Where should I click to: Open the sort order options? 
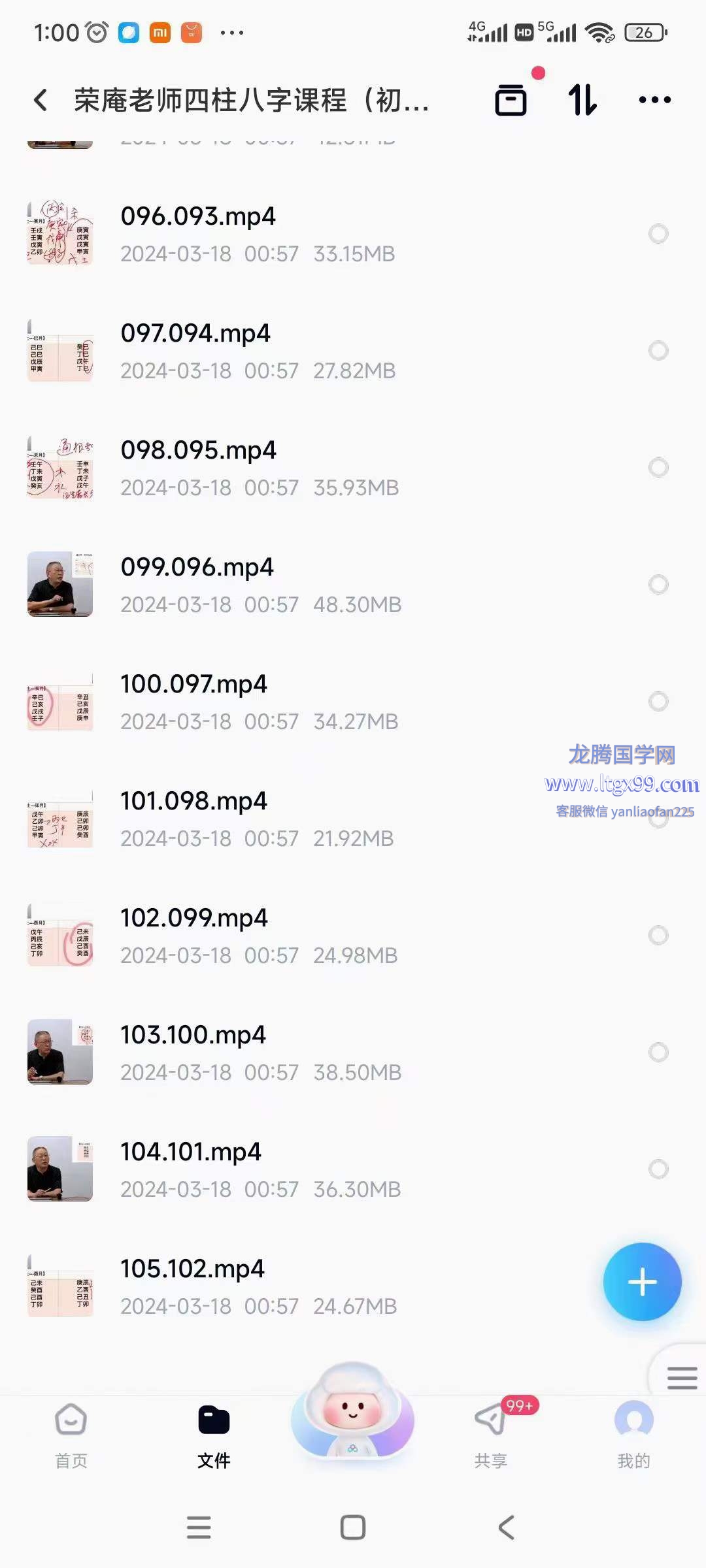(x=582, y=100)
